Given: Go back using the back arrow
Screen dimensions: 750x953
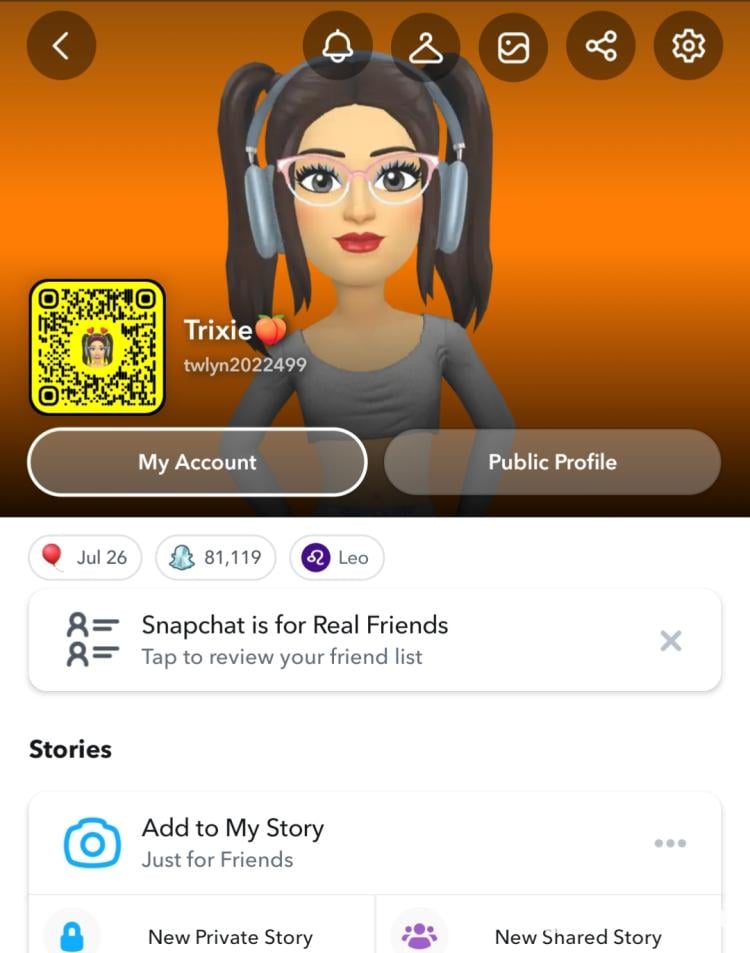Looking at the screenshot, I should coord(61,46).
